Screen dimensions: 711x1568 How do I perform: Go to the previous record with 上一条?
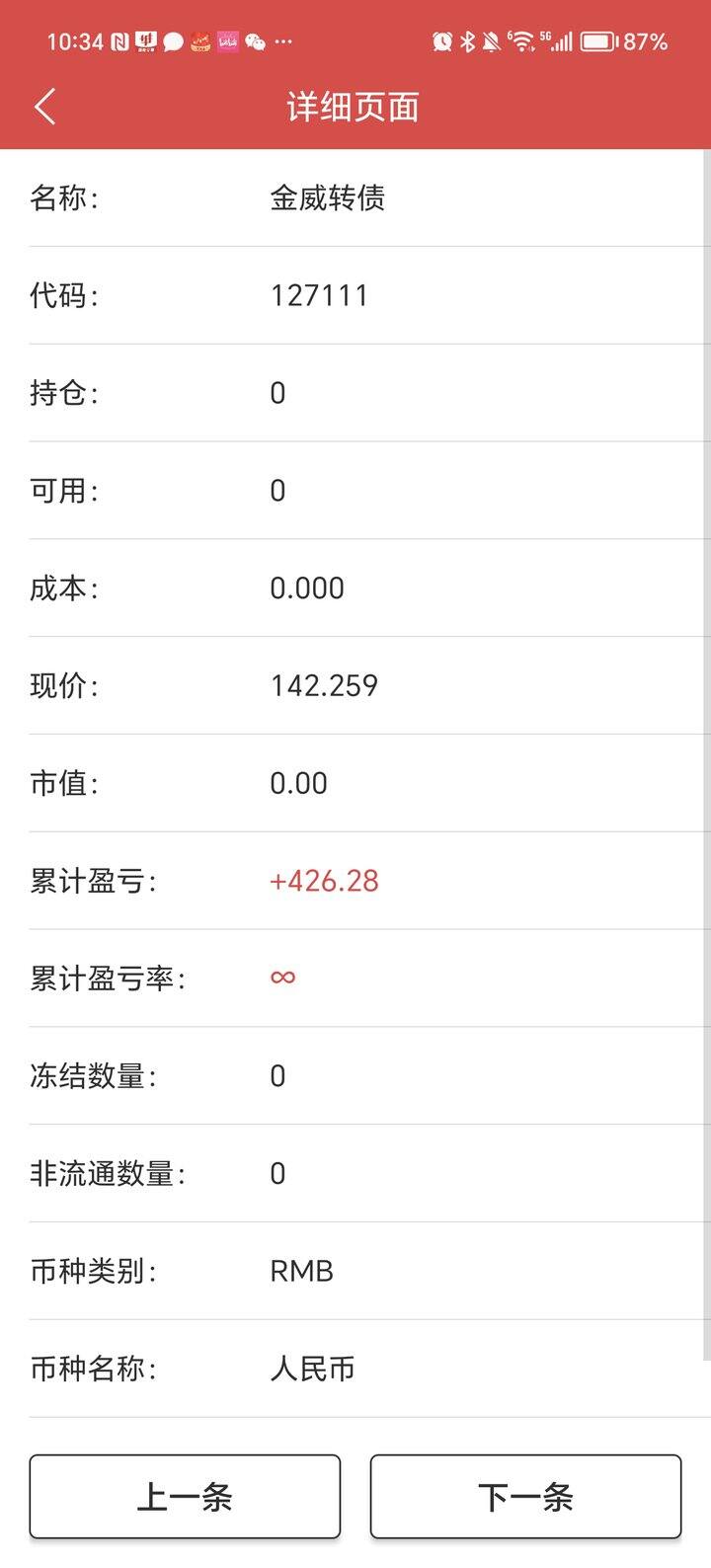(185, 1497)
